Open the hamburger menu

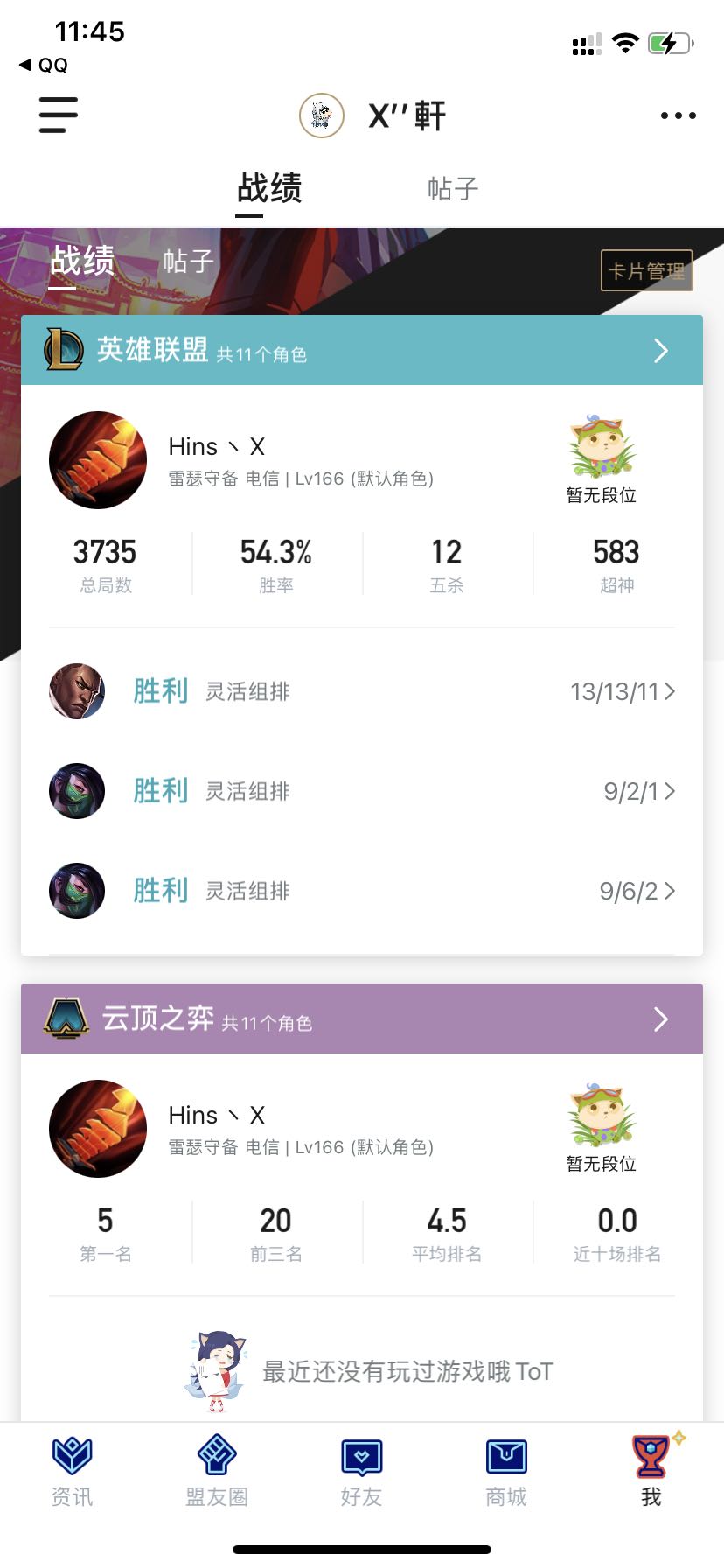pos(59,115)
